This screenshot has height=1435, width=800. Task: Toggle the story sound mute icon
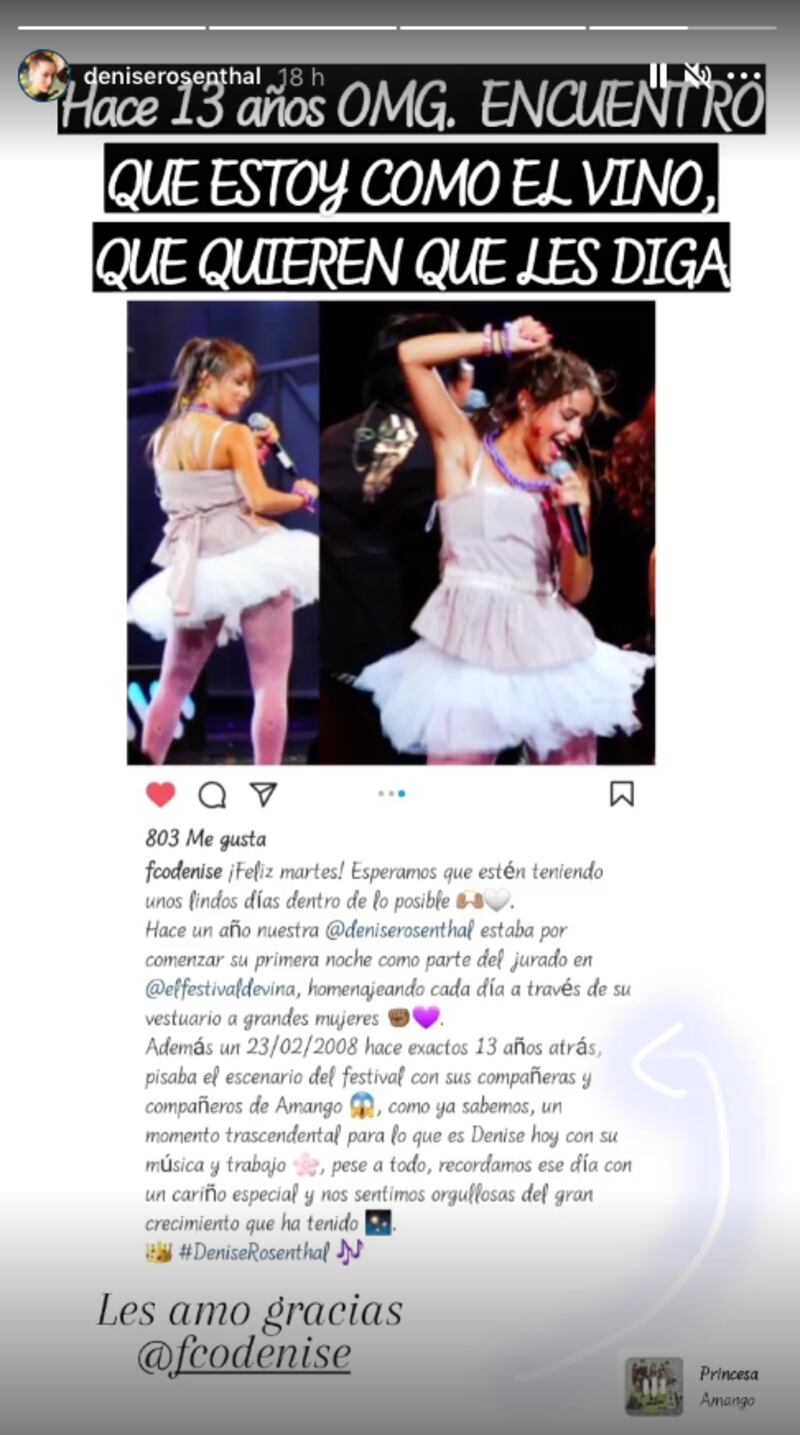(696, 75)
